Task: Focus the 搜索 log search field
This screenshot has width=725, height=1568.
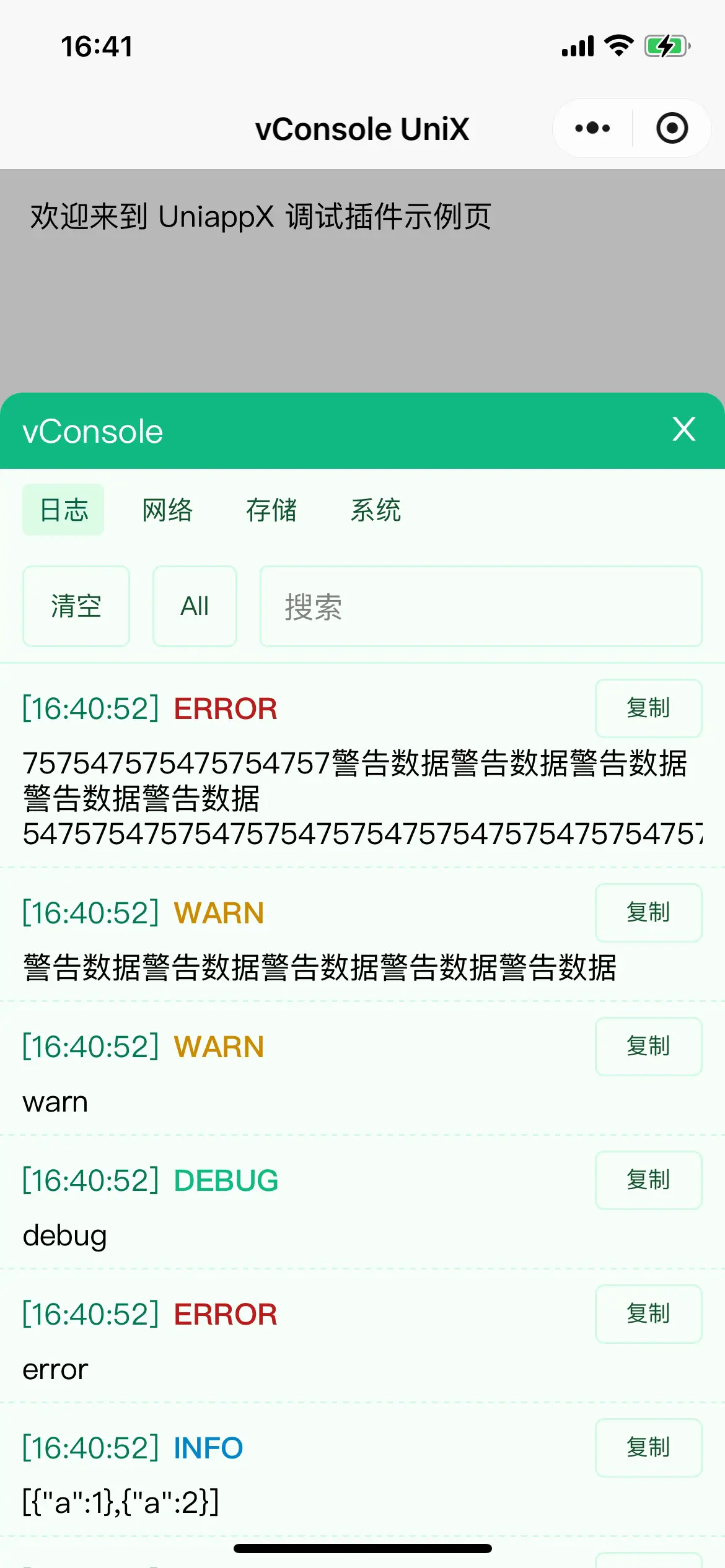Action: coord(481,606)
